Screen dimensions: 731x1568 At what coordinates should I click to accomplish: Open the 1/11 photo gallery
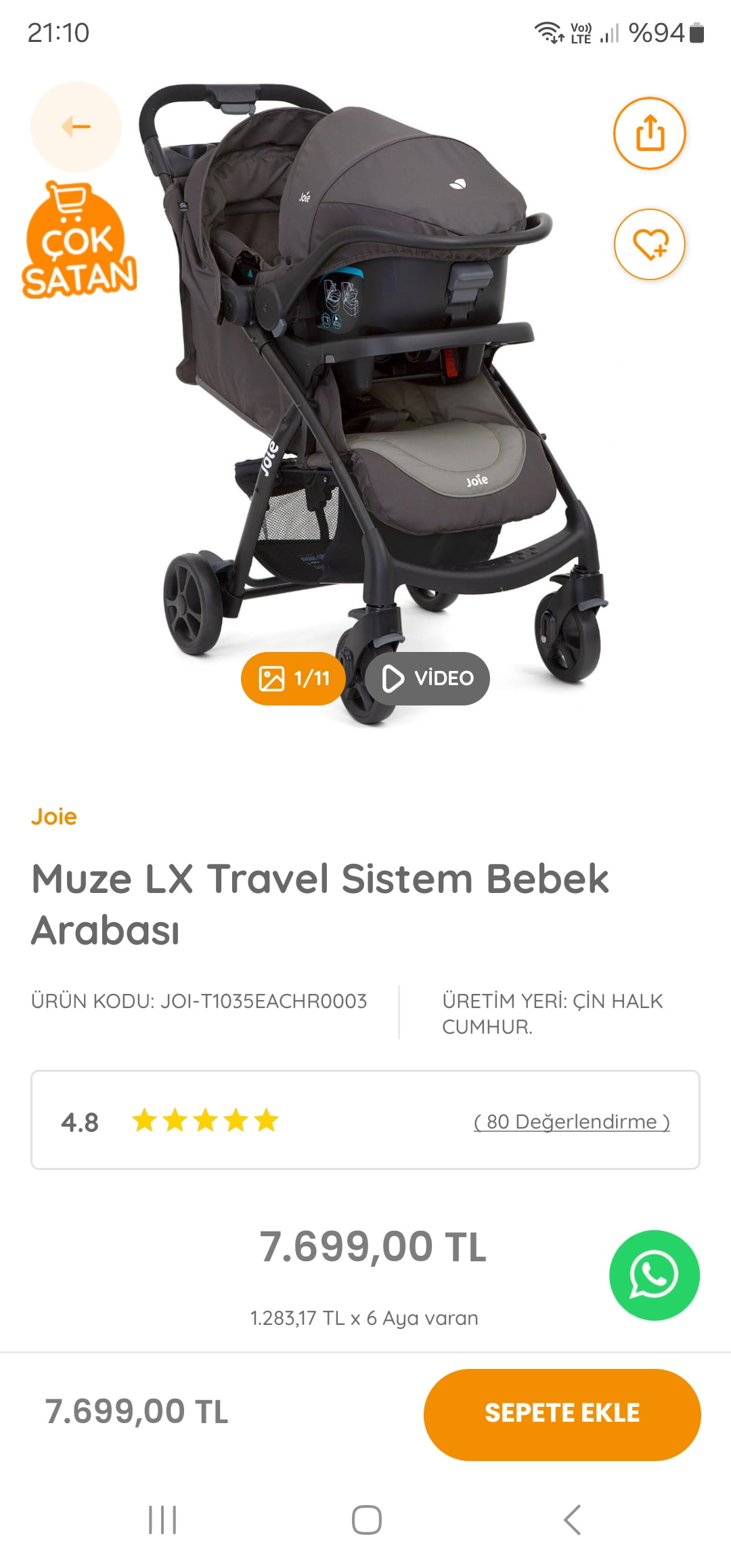point(294,678)
